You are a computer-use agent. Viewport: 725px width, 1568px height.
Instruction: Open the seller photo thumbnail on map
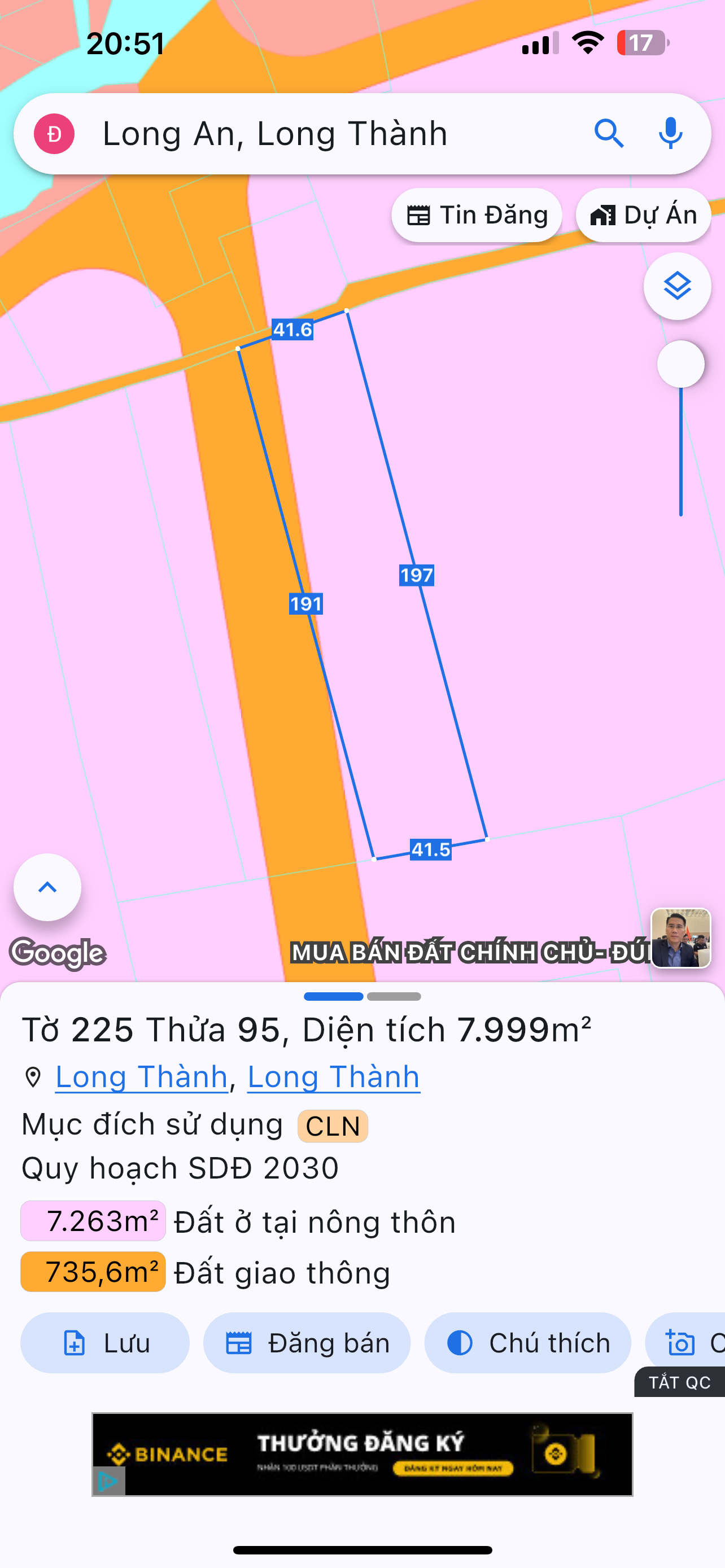(x=680, y=938)
